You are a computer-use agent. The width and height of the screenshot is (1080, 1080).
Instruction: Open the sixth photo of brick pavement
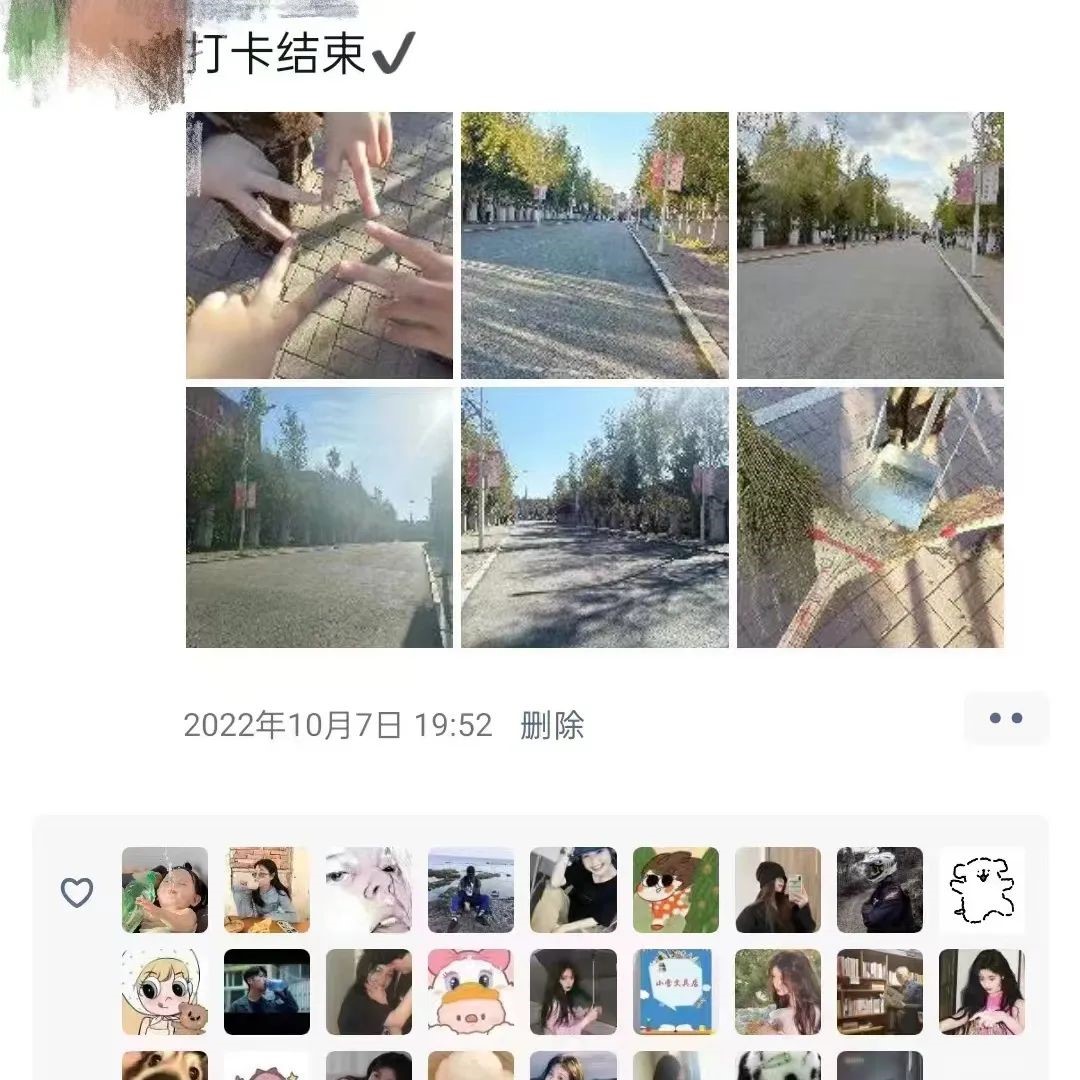coord(870,518)
